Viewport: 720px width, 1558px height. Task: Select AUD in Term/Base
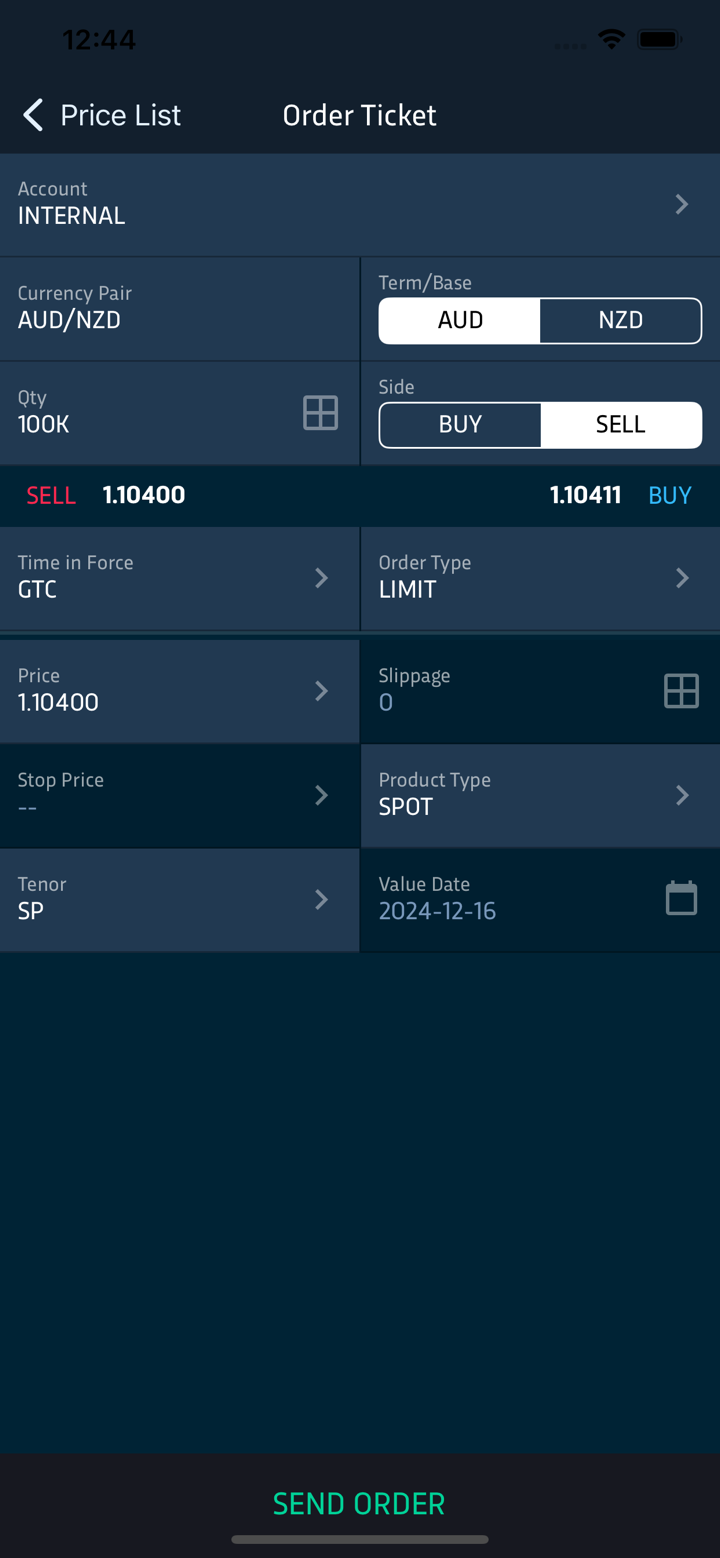coord(460,320)
